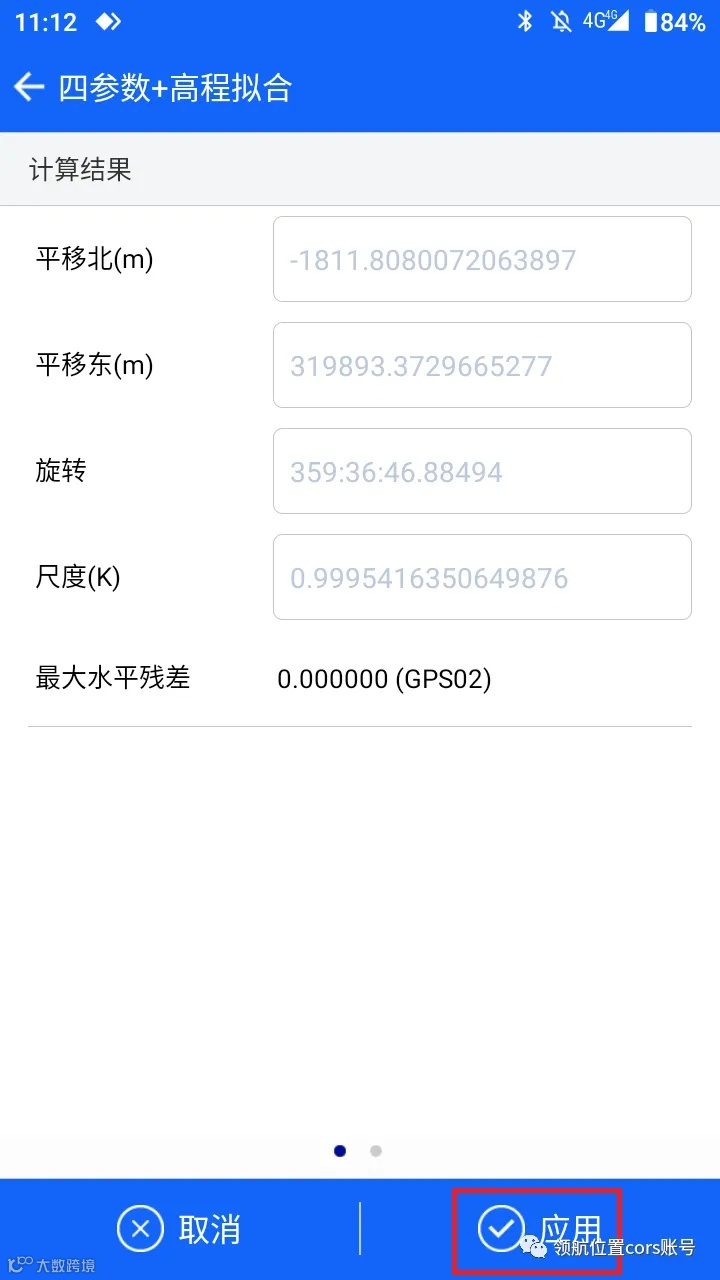
Task: Go back from 四参数+高程拟合 screen
Action: click(x=30, y=88)
